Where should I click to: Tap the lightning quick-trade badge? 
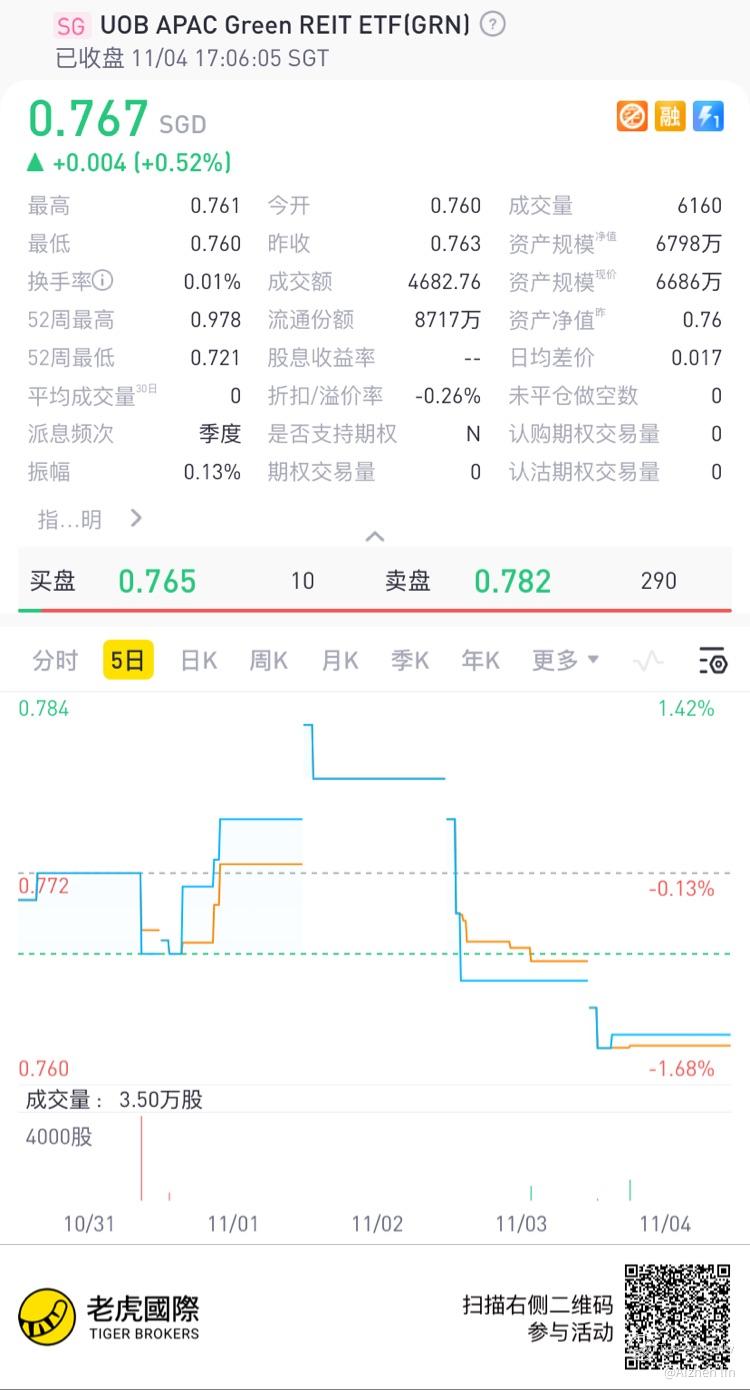pos(708,117)
